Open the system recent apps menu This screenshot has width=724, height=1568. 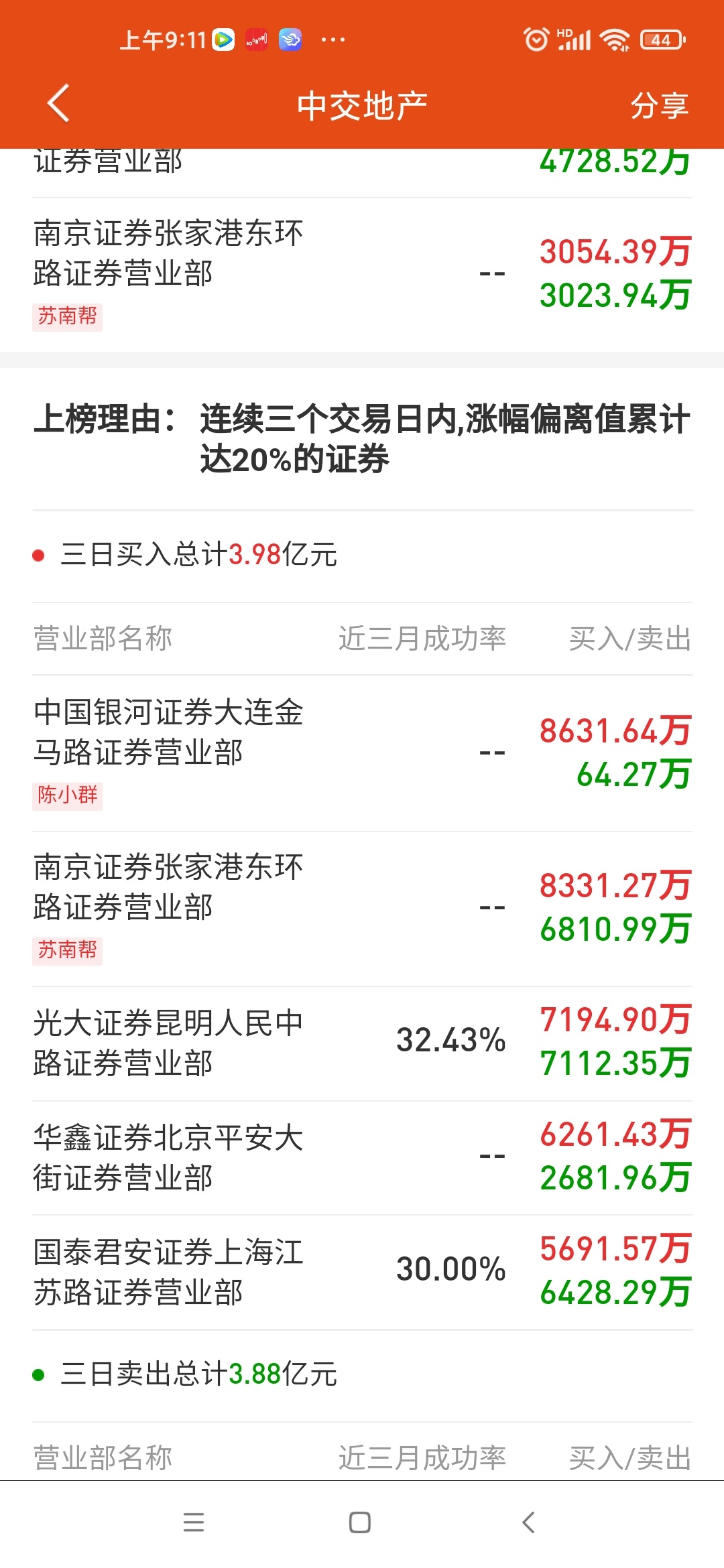coord(194,1522)
